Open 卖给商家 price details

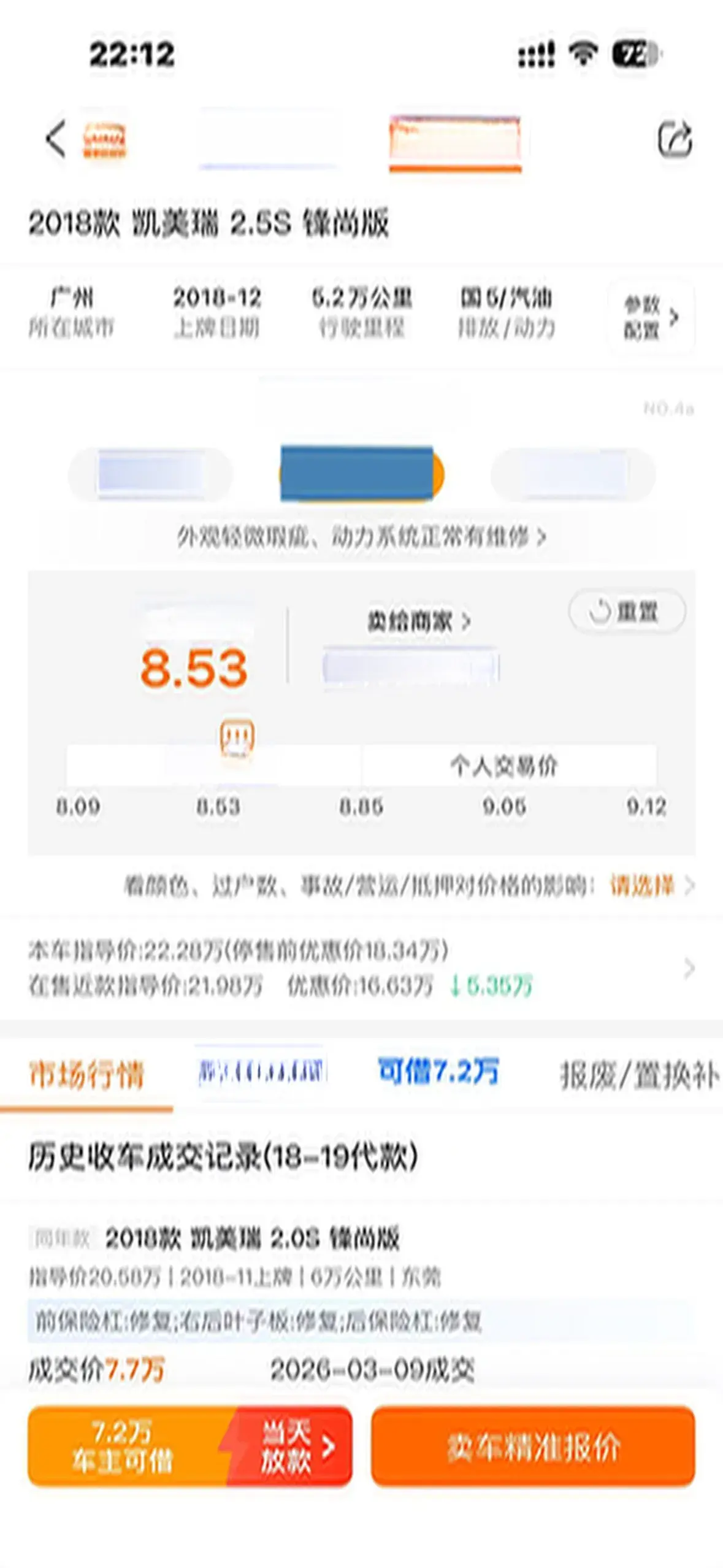click(419, 621)
